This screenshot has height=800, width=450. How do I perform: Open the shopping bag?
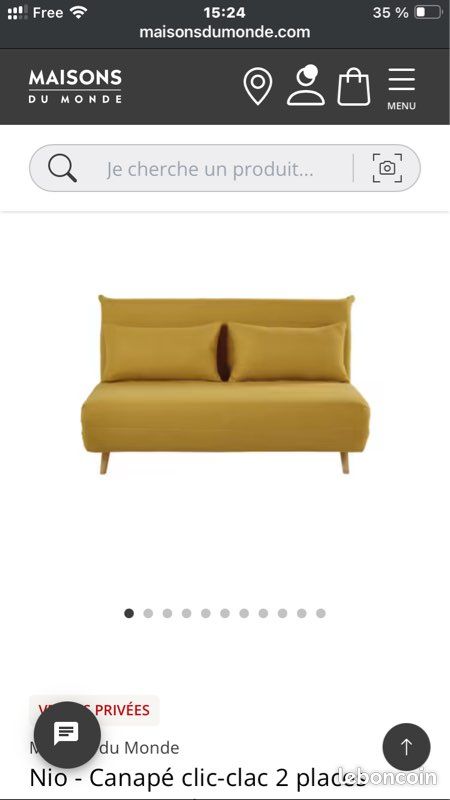354,87
